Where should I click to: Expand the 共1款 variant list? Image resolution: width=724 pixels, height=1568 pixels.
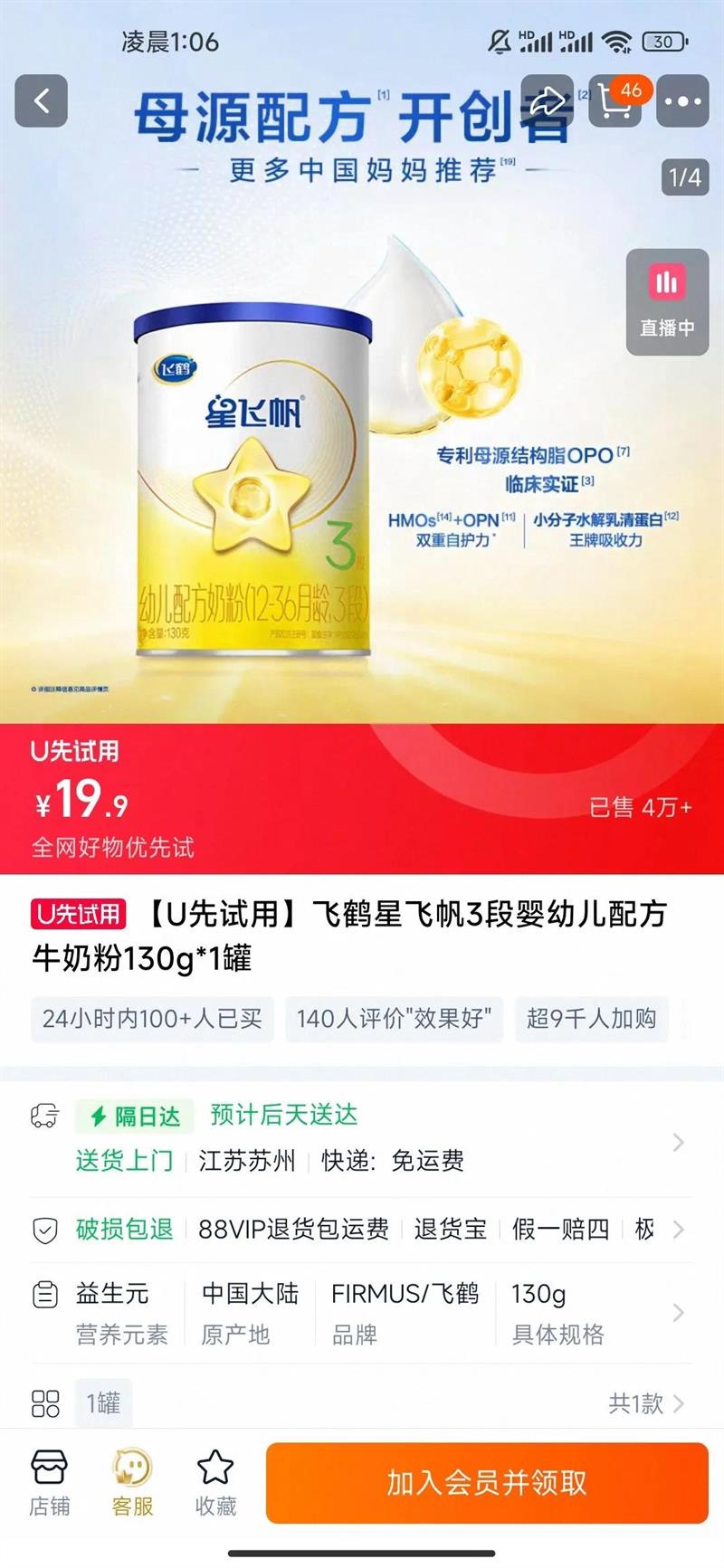click(646, 1403)
